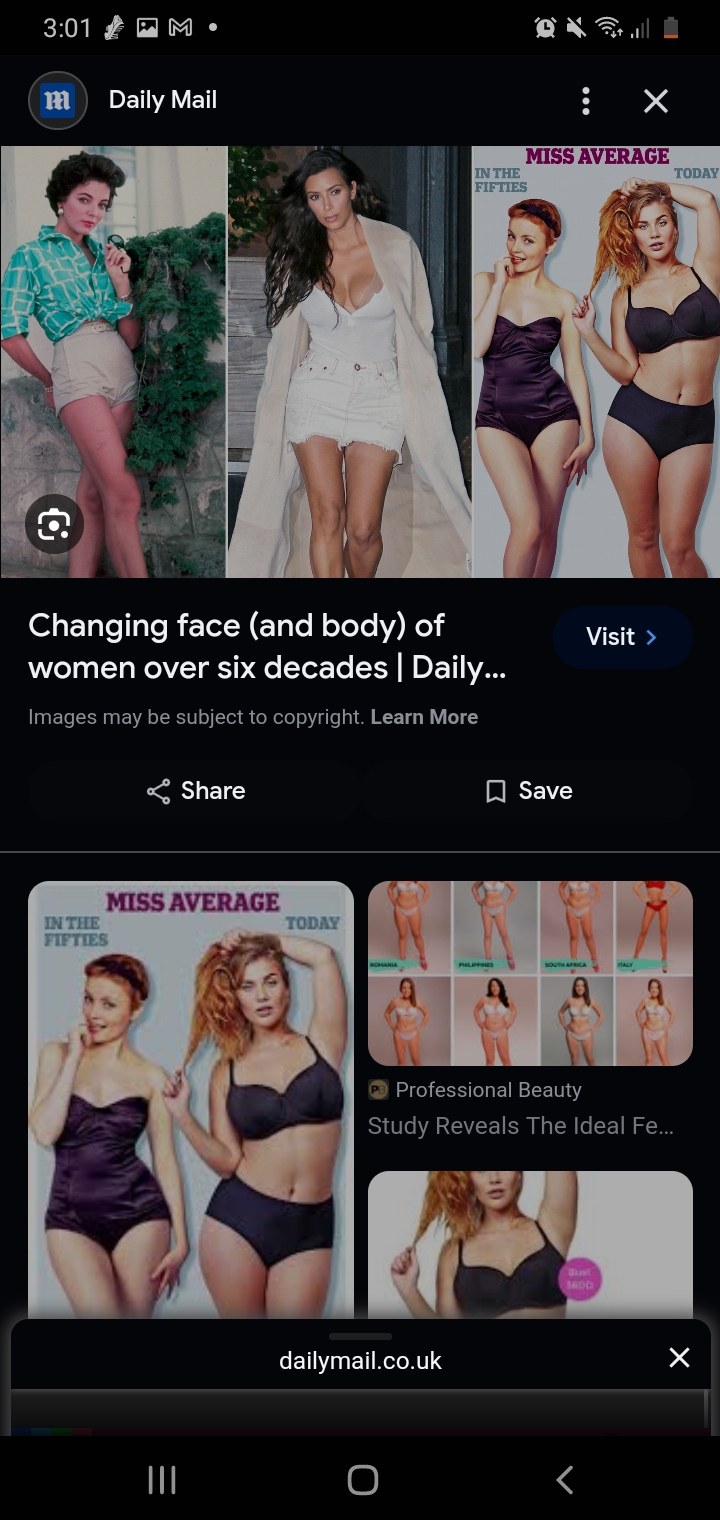The height and width of the screenshot is (1520, 720).
Task: Close the image viewer with X
Action: [656, 101]
